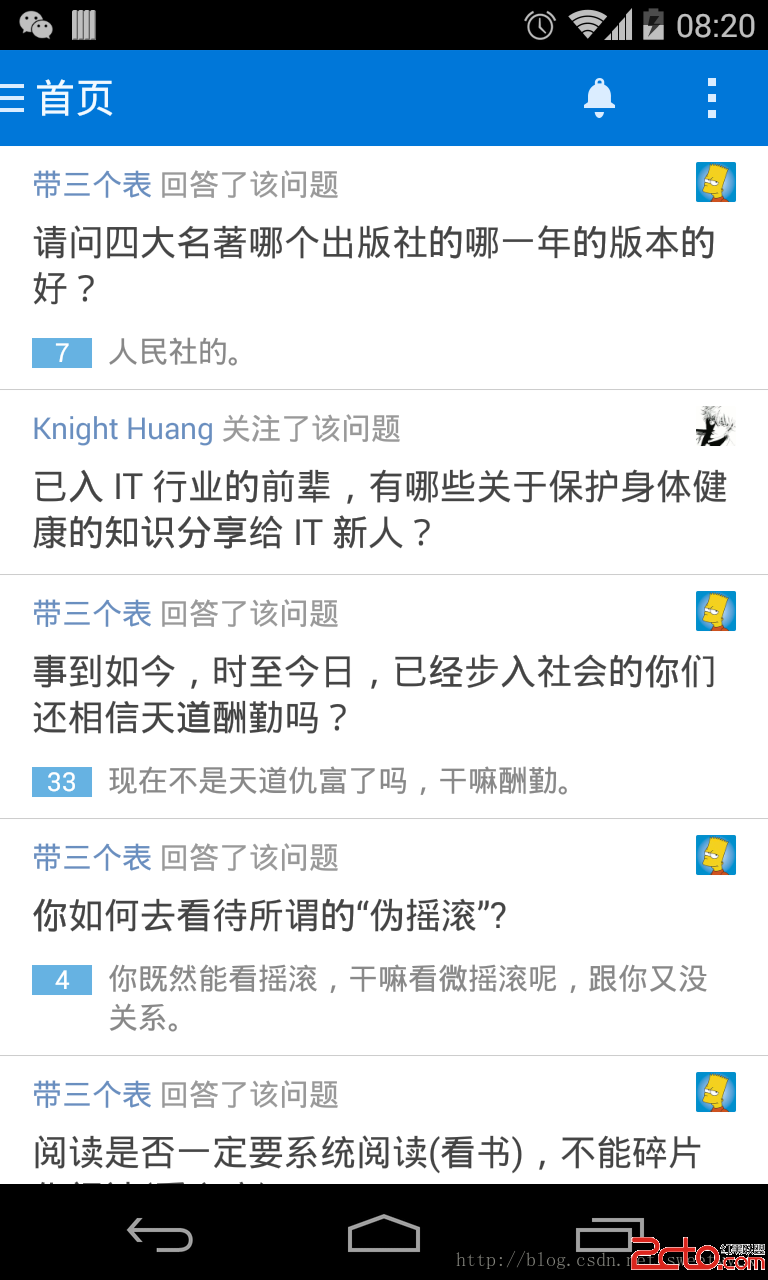
Task: Open the notifications bell
Action: click(x=599, y=98)
